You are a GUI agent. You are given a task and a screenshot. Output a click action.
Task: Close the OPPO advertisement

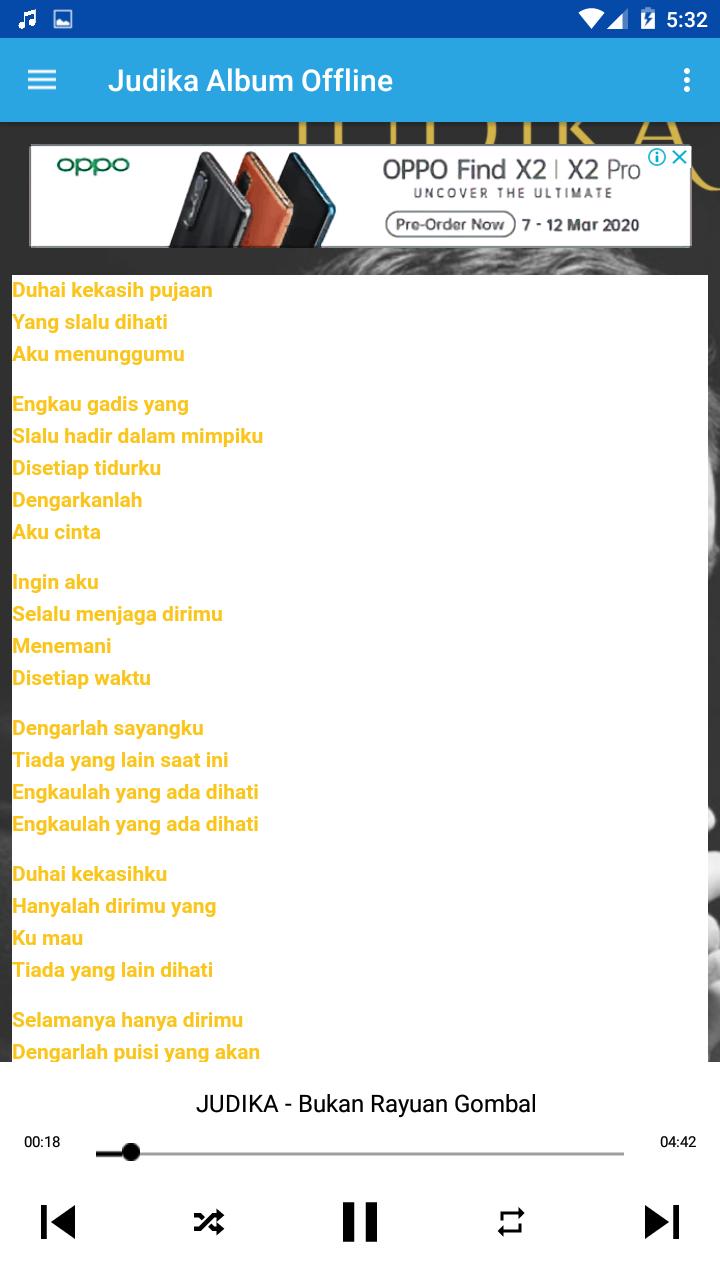(679, 157)
